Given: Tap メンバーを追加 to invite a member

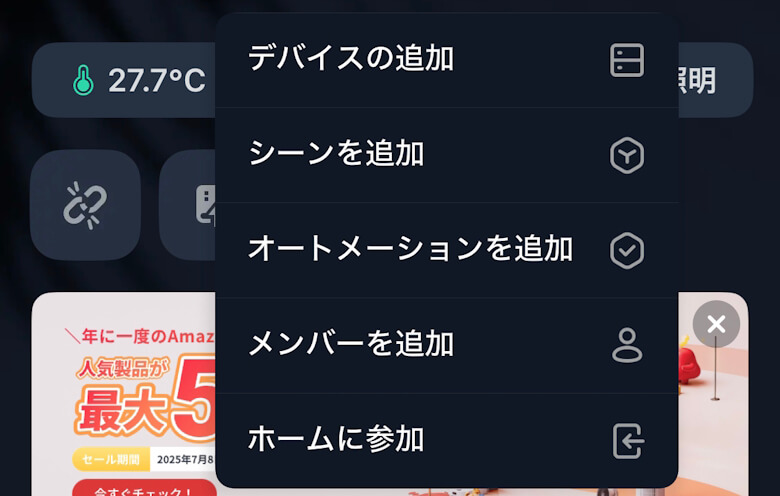Looking at the screenshot, I should coord(446,345).
